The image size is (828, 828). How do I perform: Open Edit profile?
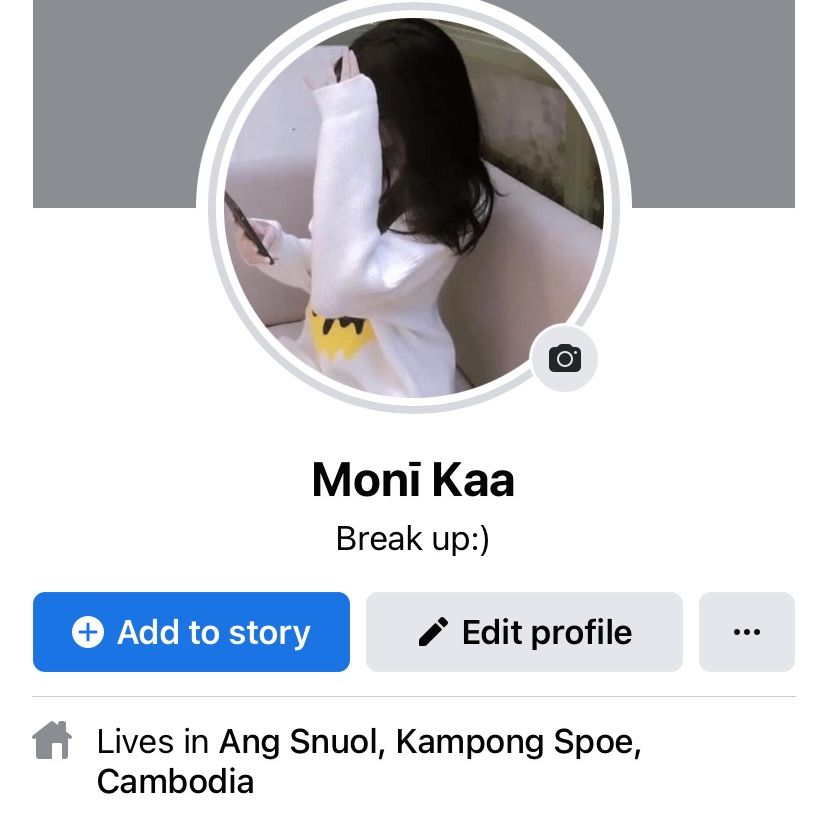524,632
